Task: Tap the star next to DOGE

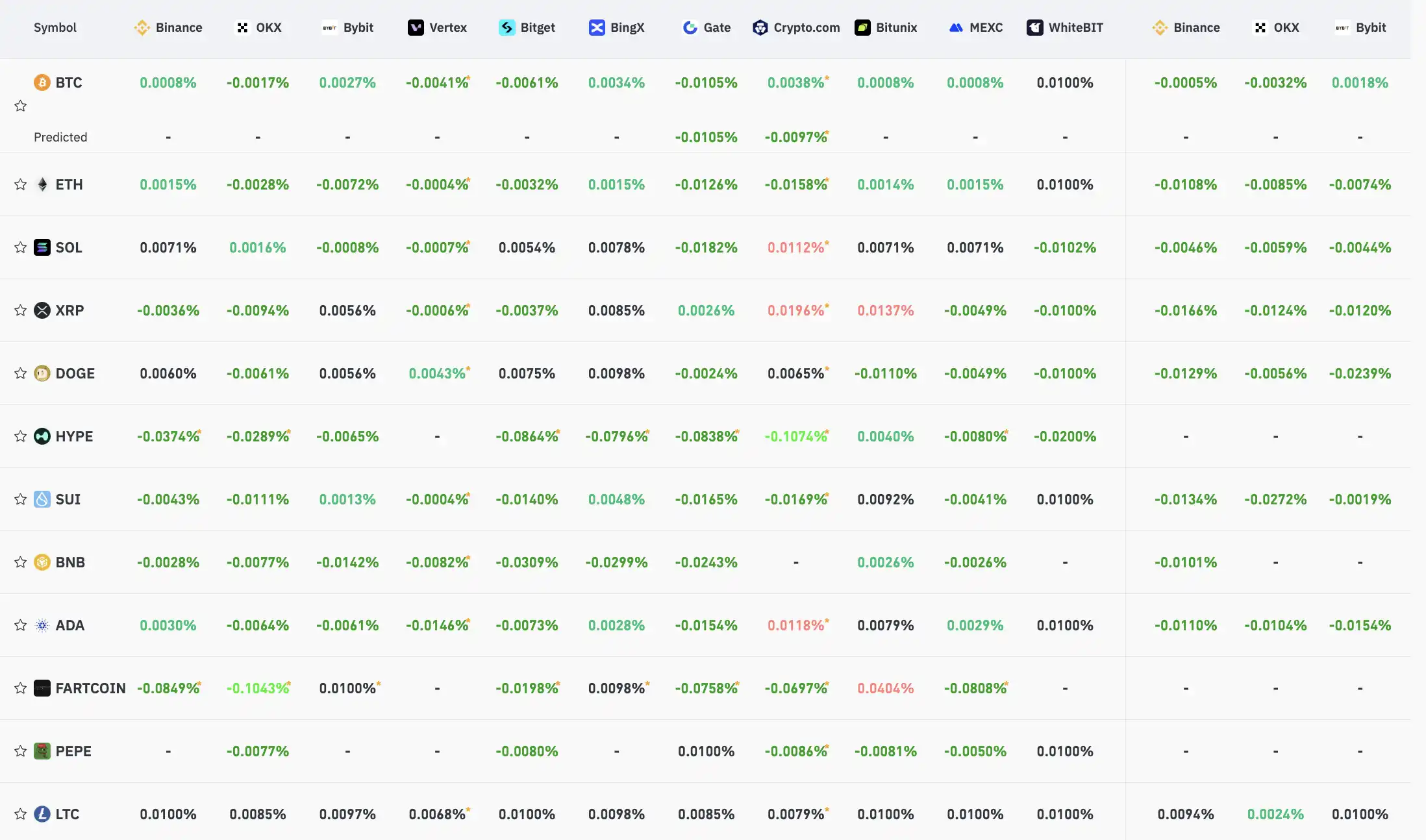Action: tap(21, 373)
